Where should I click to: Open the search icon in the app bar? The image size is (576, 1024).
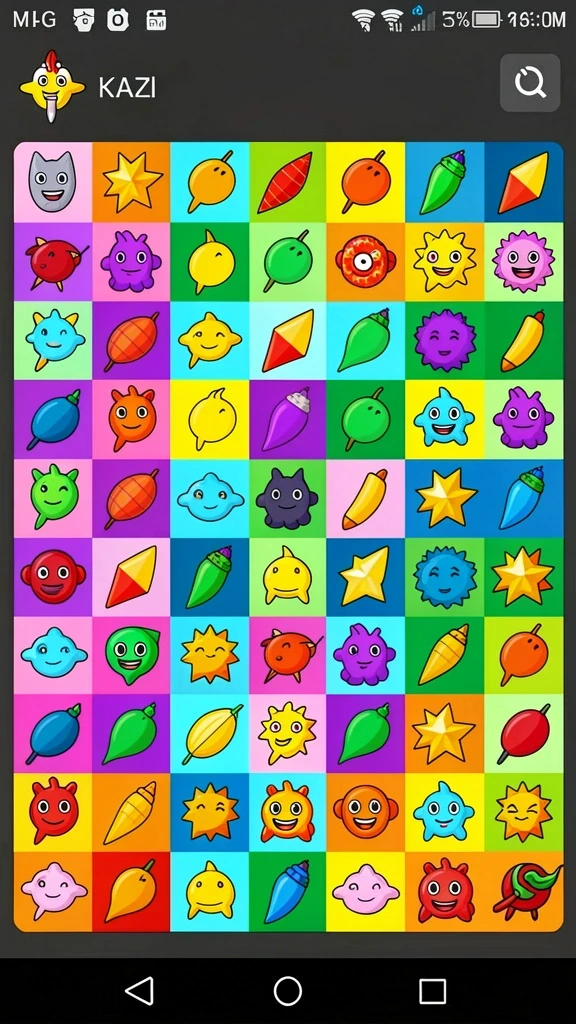(x=530, y=83)
